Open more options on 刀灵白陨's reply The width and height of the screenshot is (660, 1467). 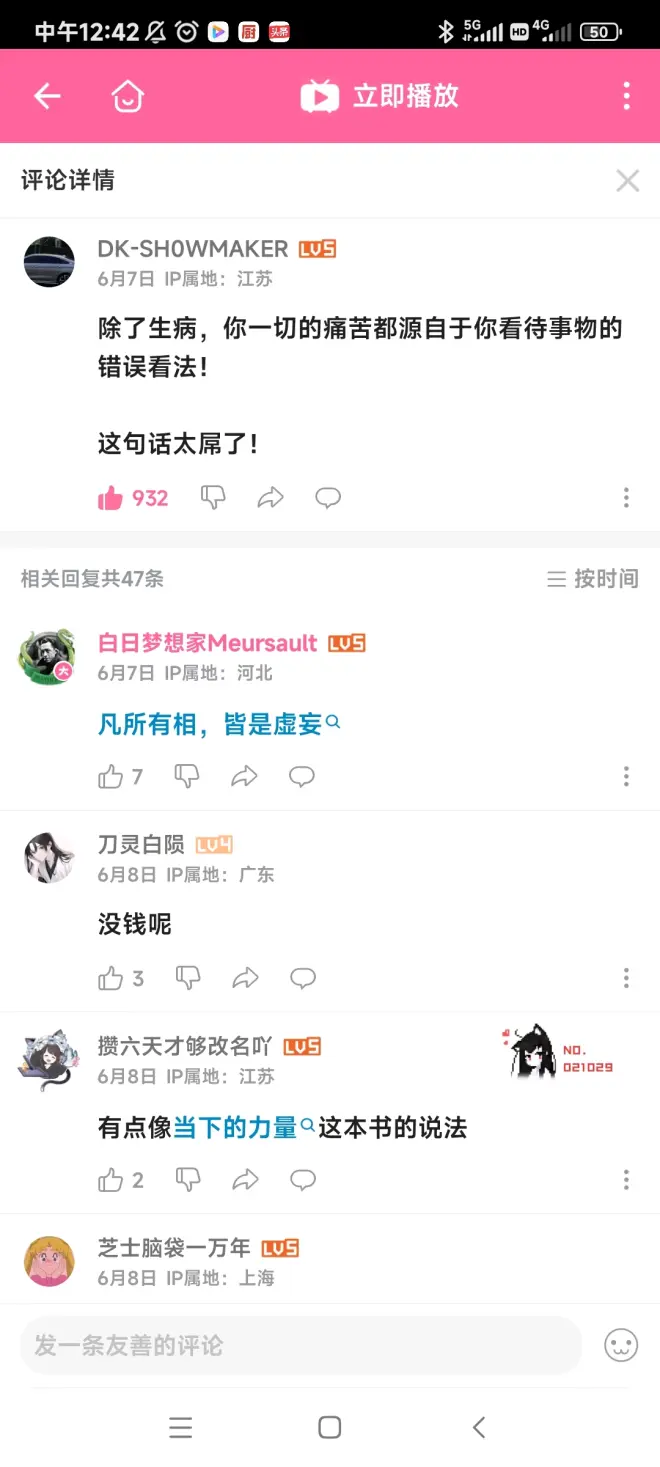(x=626, y=978)
